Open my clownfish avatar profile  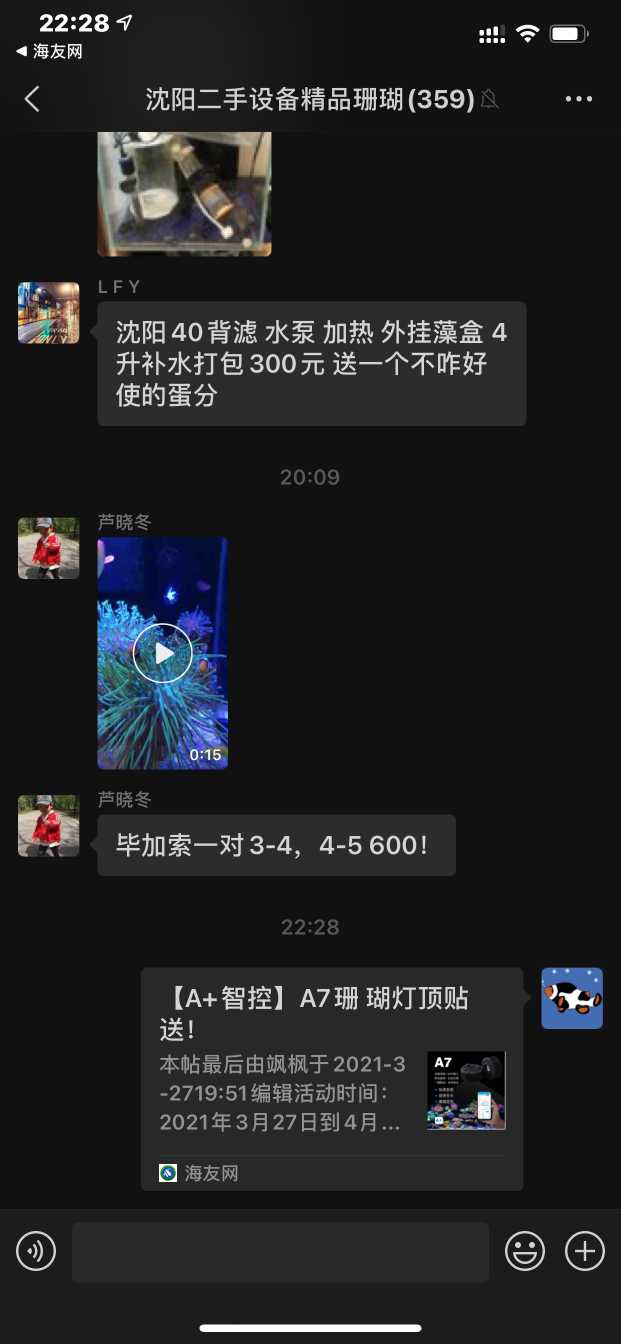(571, 998)
